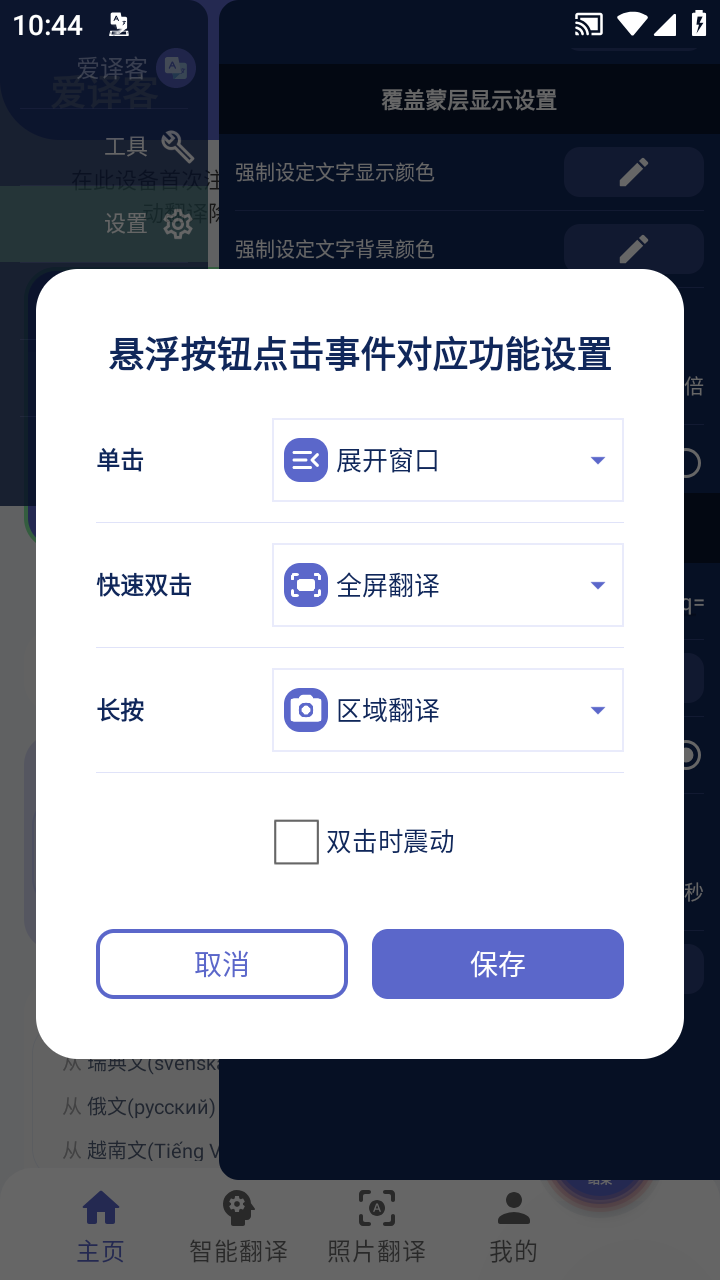Click the pencil icon for 强制设定文字显示颜色
720x1280 pixels.
(x=633, y=171)
